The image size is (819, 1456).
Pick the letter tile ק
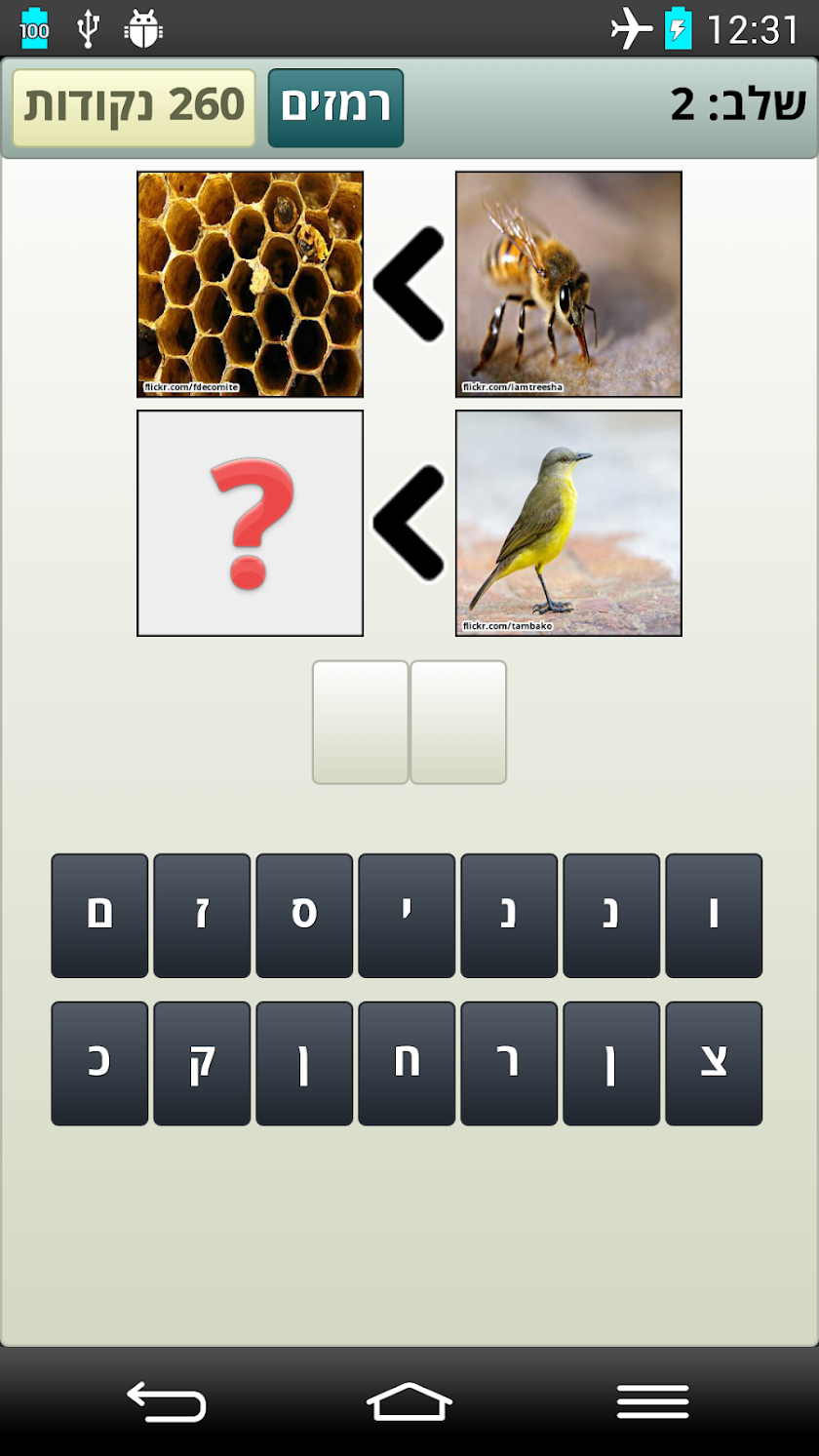click(202, 1063)
